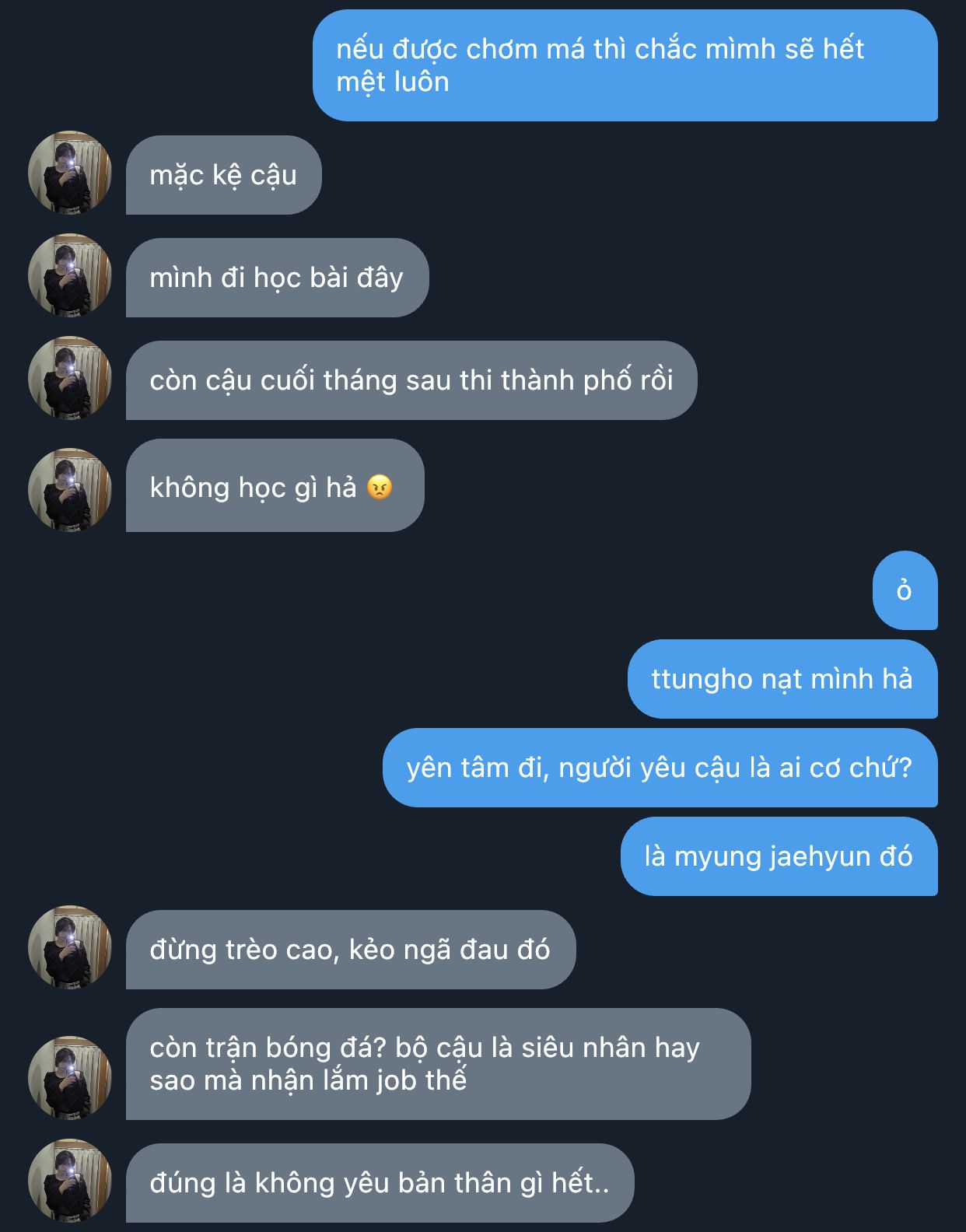This screenshot has height=1232, width=966.
Task: Tap avatar next to "còn trận bóng đá?" message
Action: click(70, 1078)
